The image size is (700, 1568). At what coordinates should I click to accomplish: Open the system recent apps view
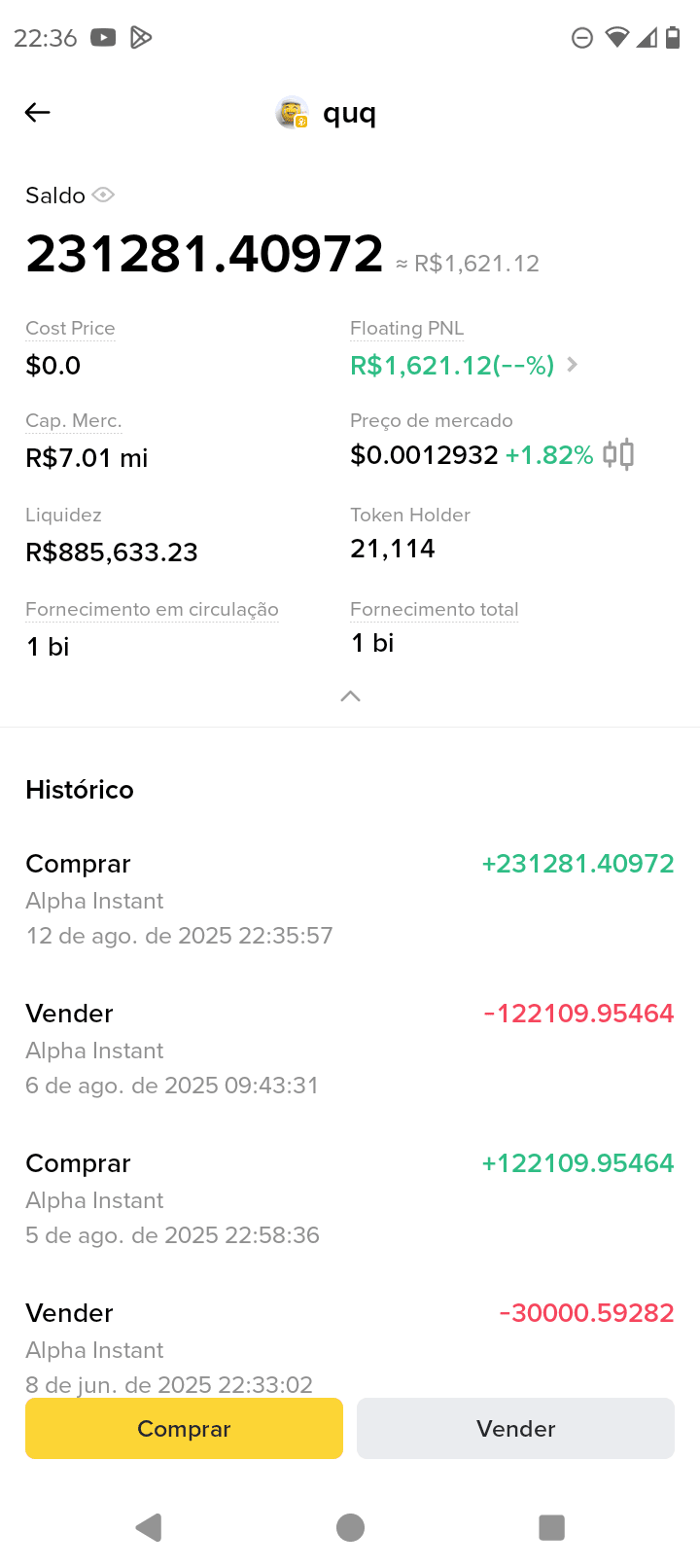(x=551, y=1527)
